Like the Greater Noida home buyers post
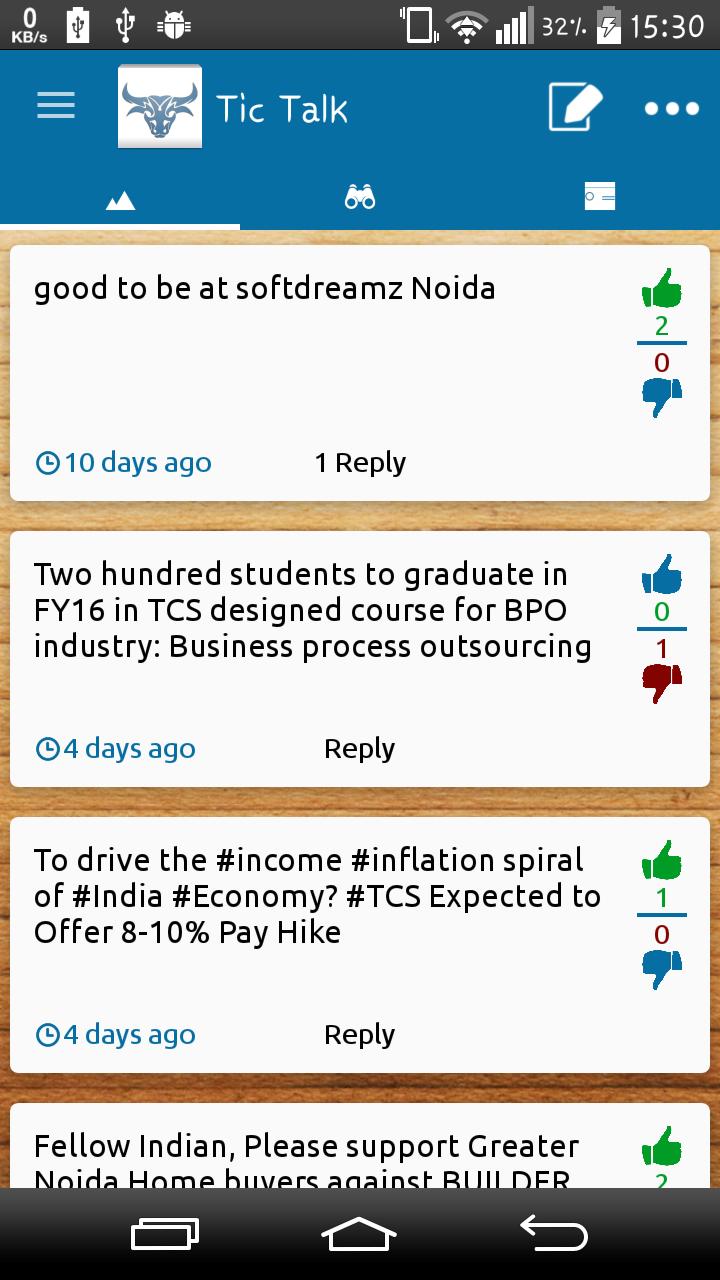This screenshot has height=1280, width=720. pyautogui.click(x=661, y=1146)
